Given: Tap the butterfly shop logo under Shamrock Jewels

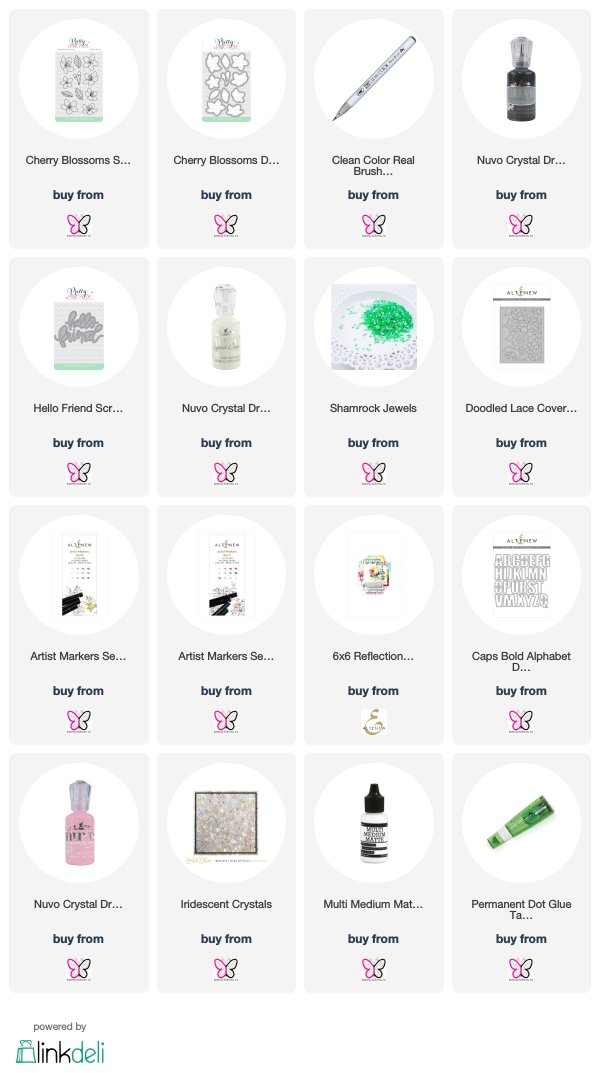Looking at the screenshot, I should pos(374,474).
